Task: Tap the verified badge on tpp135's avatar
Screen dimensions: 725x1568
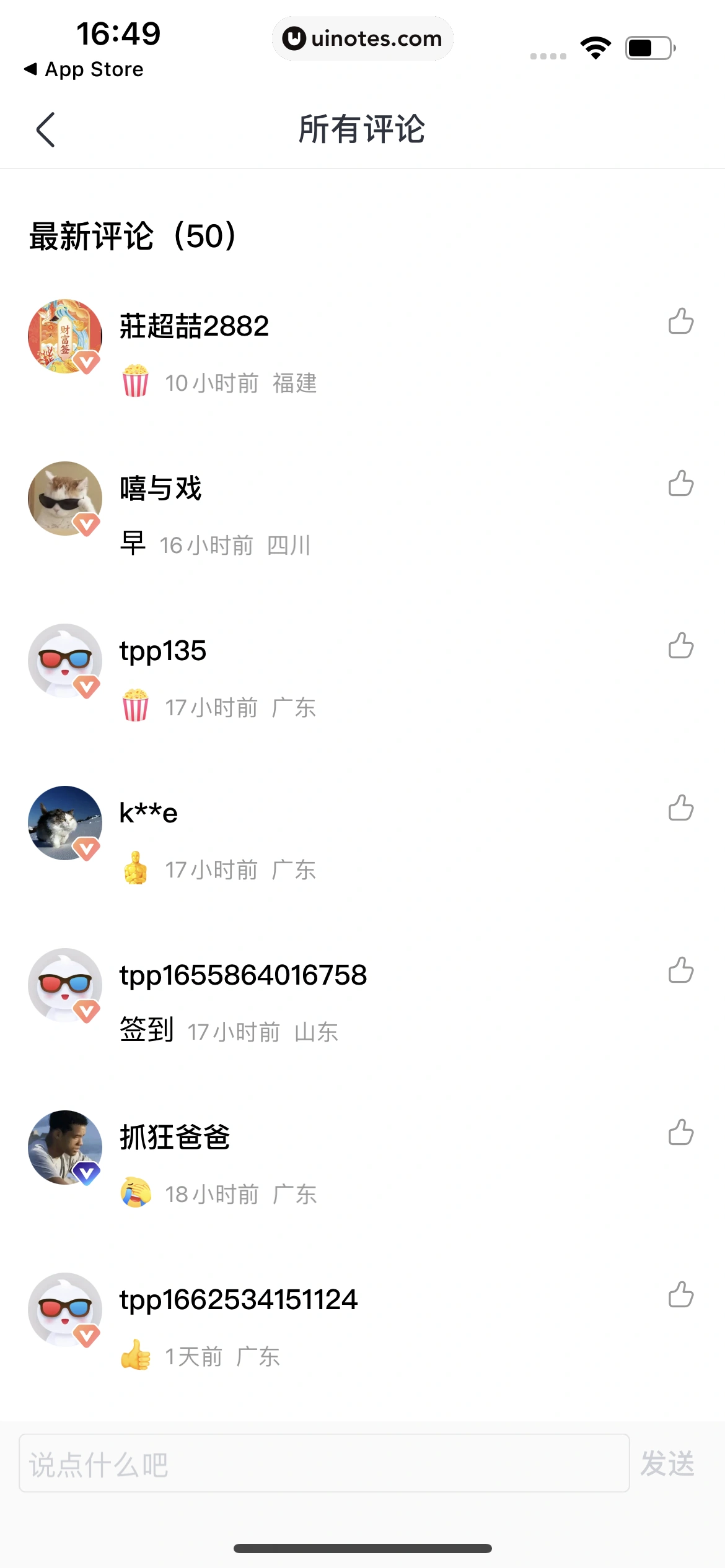Action: pyautogui.click(x=86, y=685)
